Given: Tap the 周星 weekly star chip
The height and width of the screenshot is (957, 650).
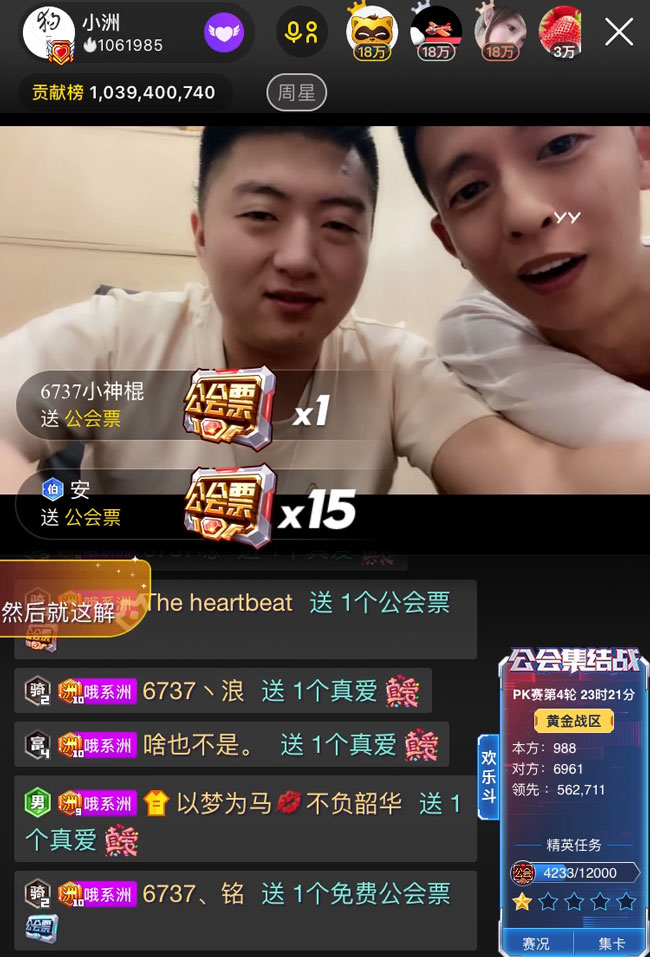Looking at the screenshot, I should click(x=296, y=93).
